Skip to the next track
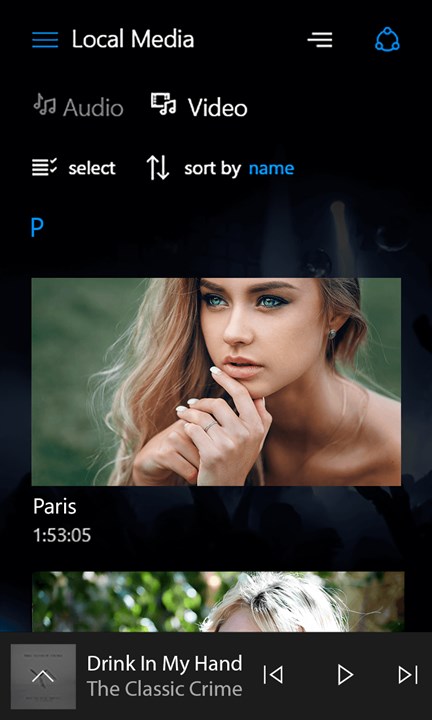The image size is (432, 720). coord(408,675)
